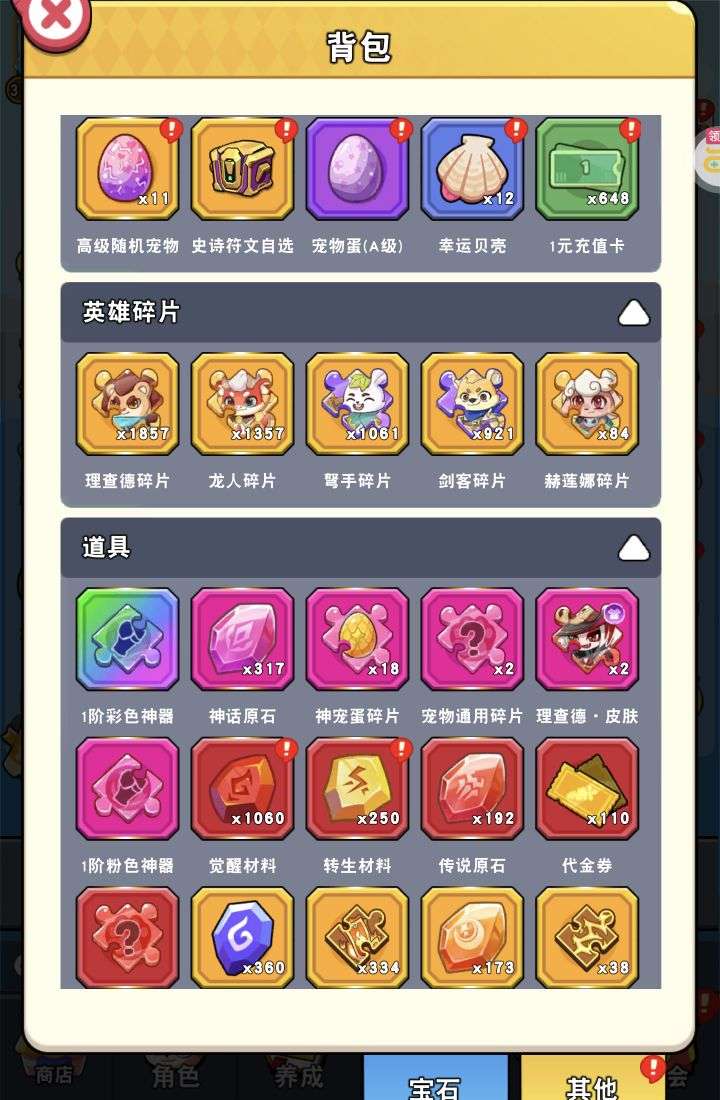View 理查德碎片 hero fragments
720x1100 pixels.
[x=127, y=404]
